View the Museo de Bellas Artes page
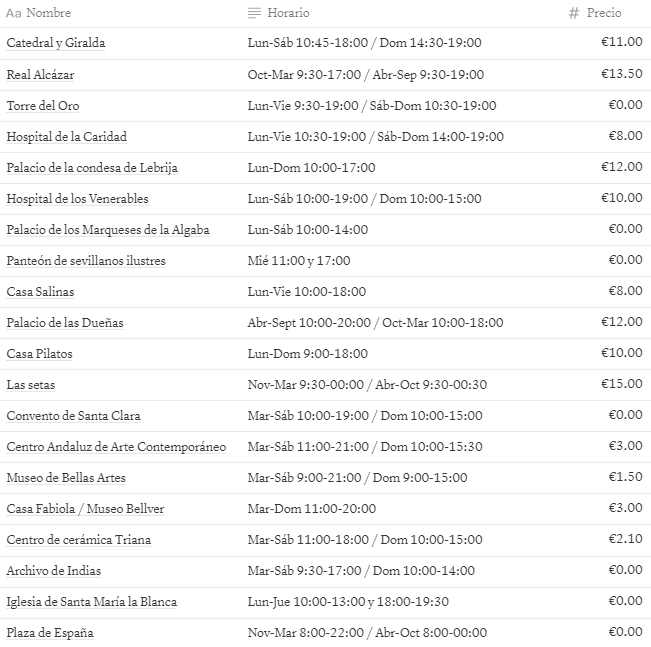This screenshot has height=647, width=651. 66,478
